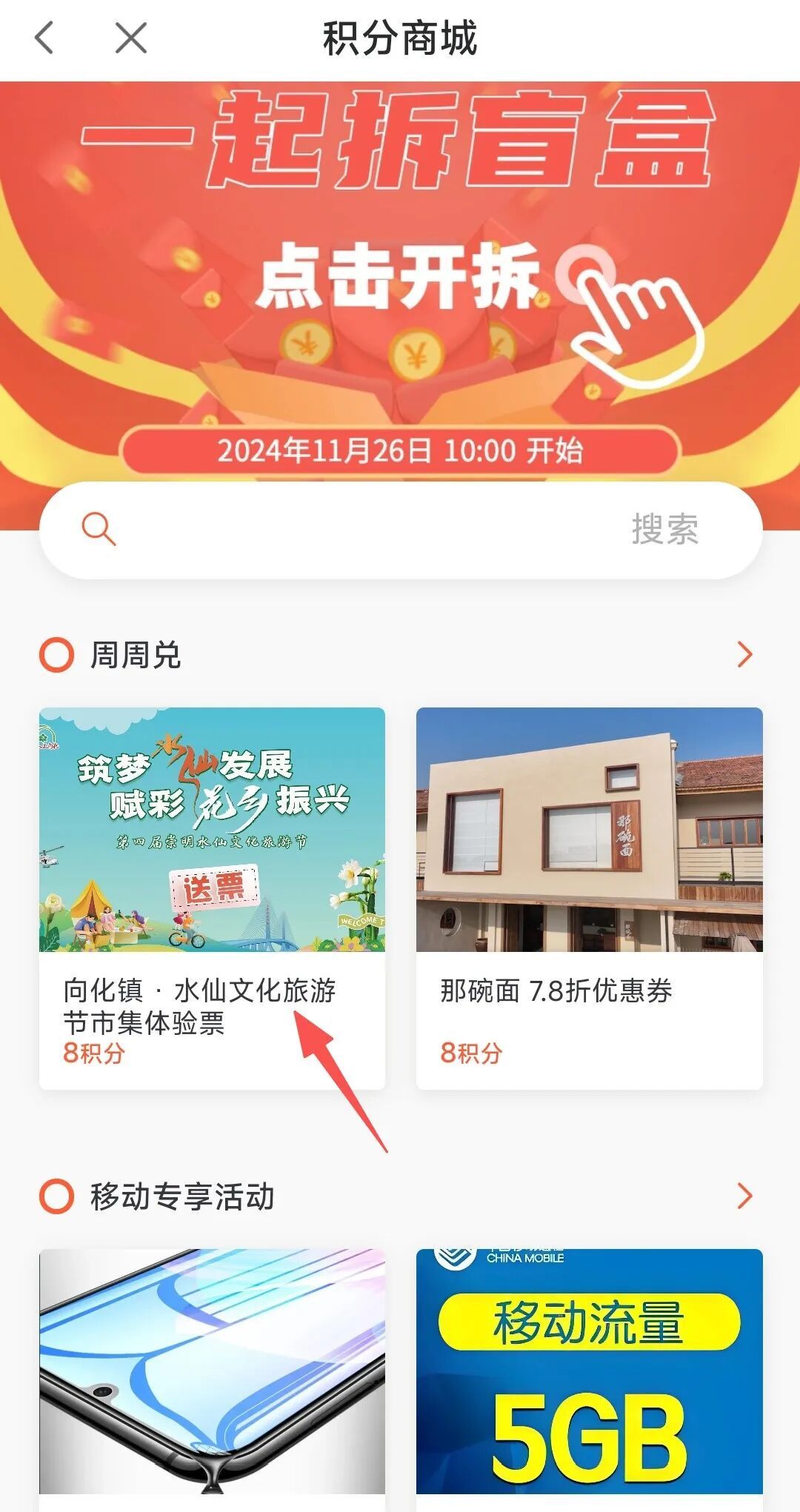Screen dimensions: 800x1512
Task: Go back using the top-left arrow
Action: click(44, 38)
